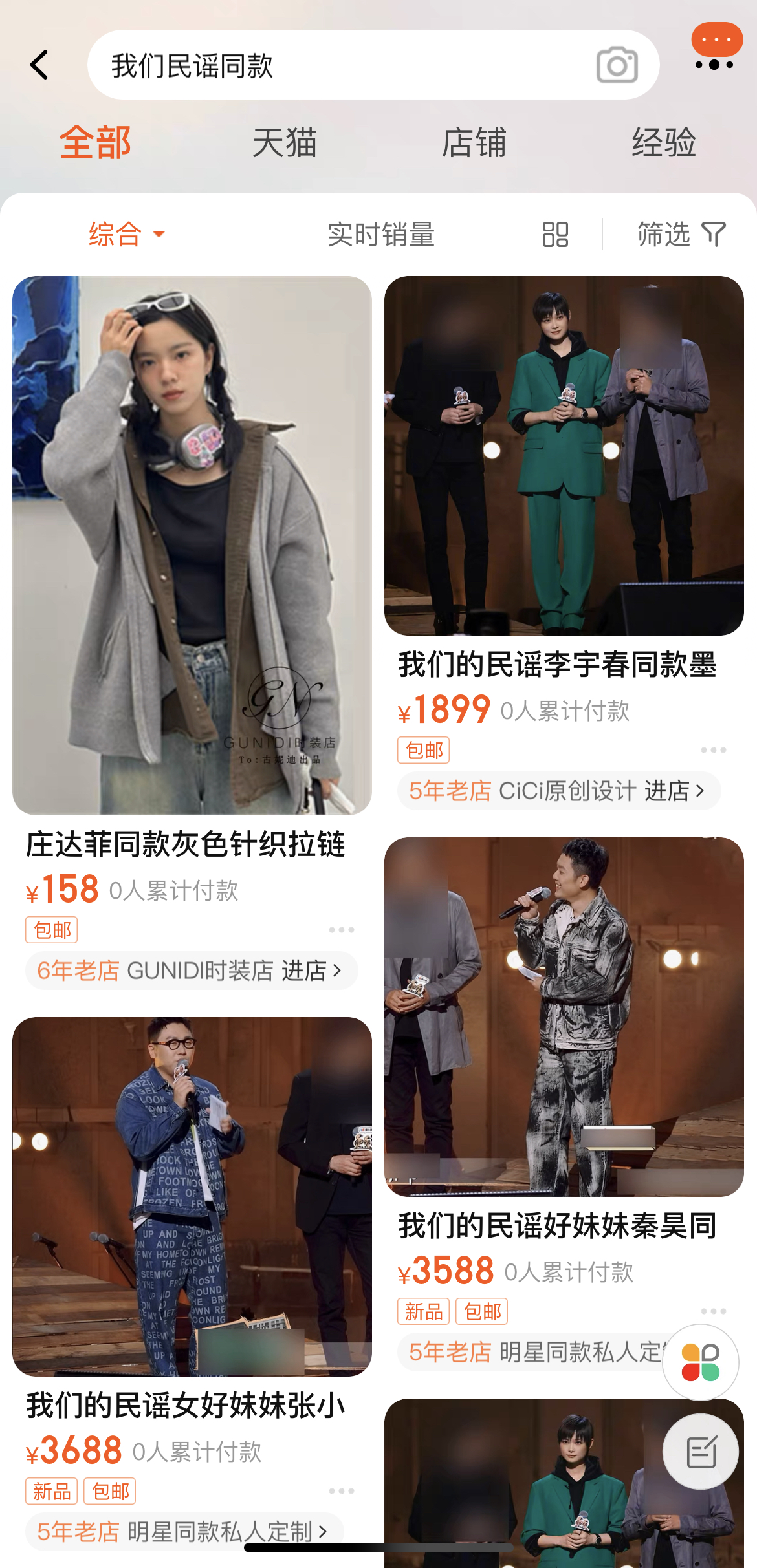Enter CiCi原创设计 store via 进店 arrow
The image size is (757, 1568).
tap(697, 790)
